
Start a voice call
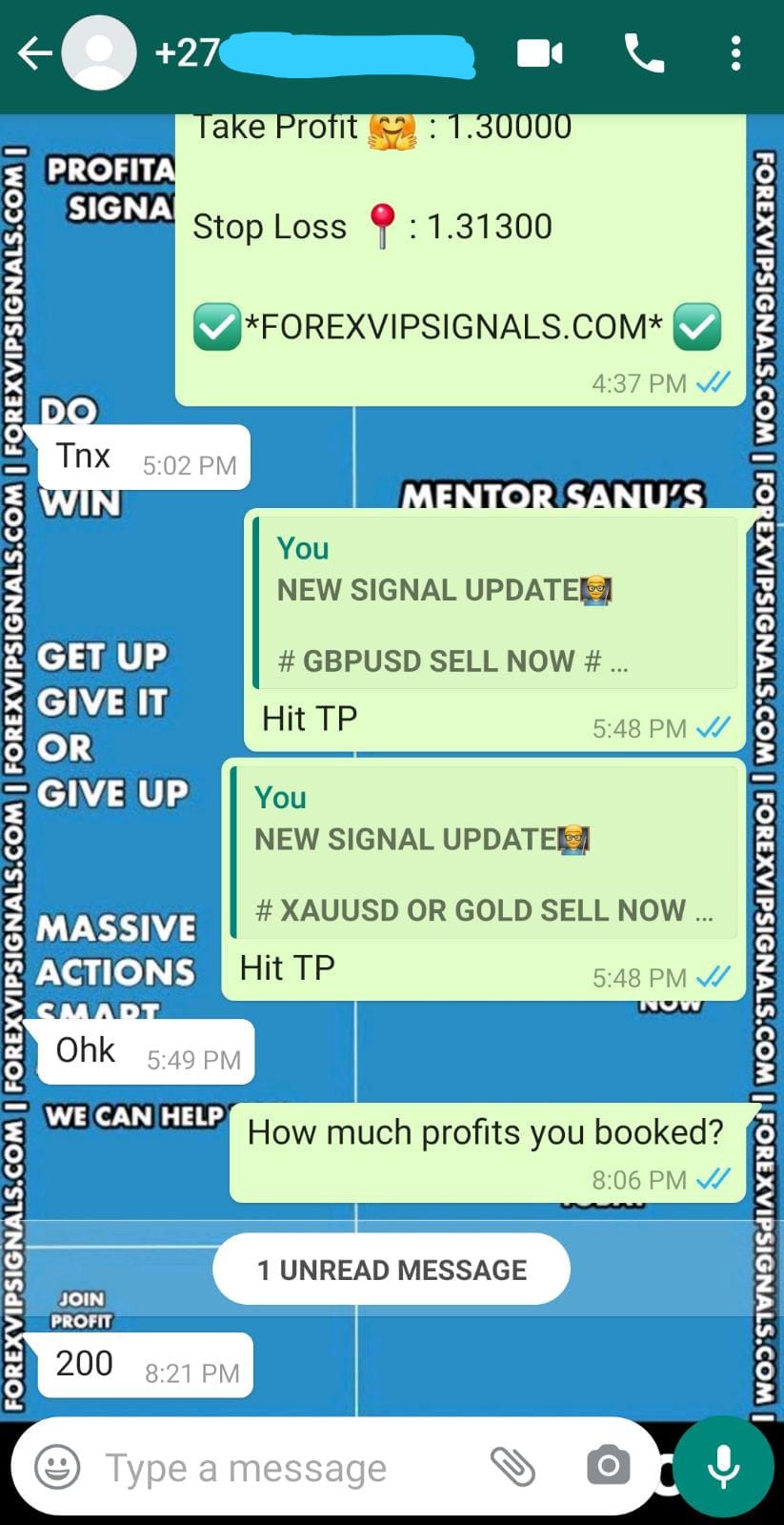click(644, 53)
